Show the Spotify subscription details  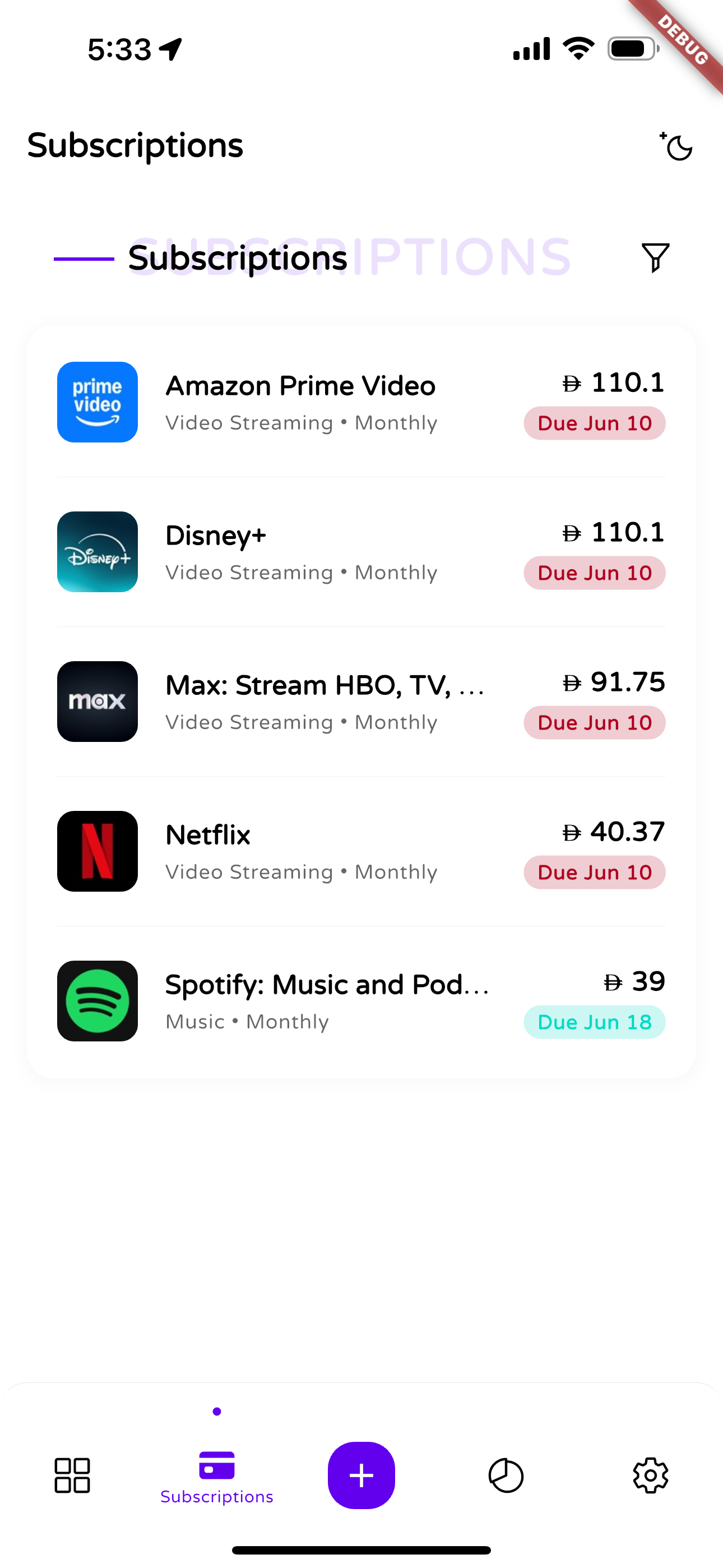[361, 1001]
